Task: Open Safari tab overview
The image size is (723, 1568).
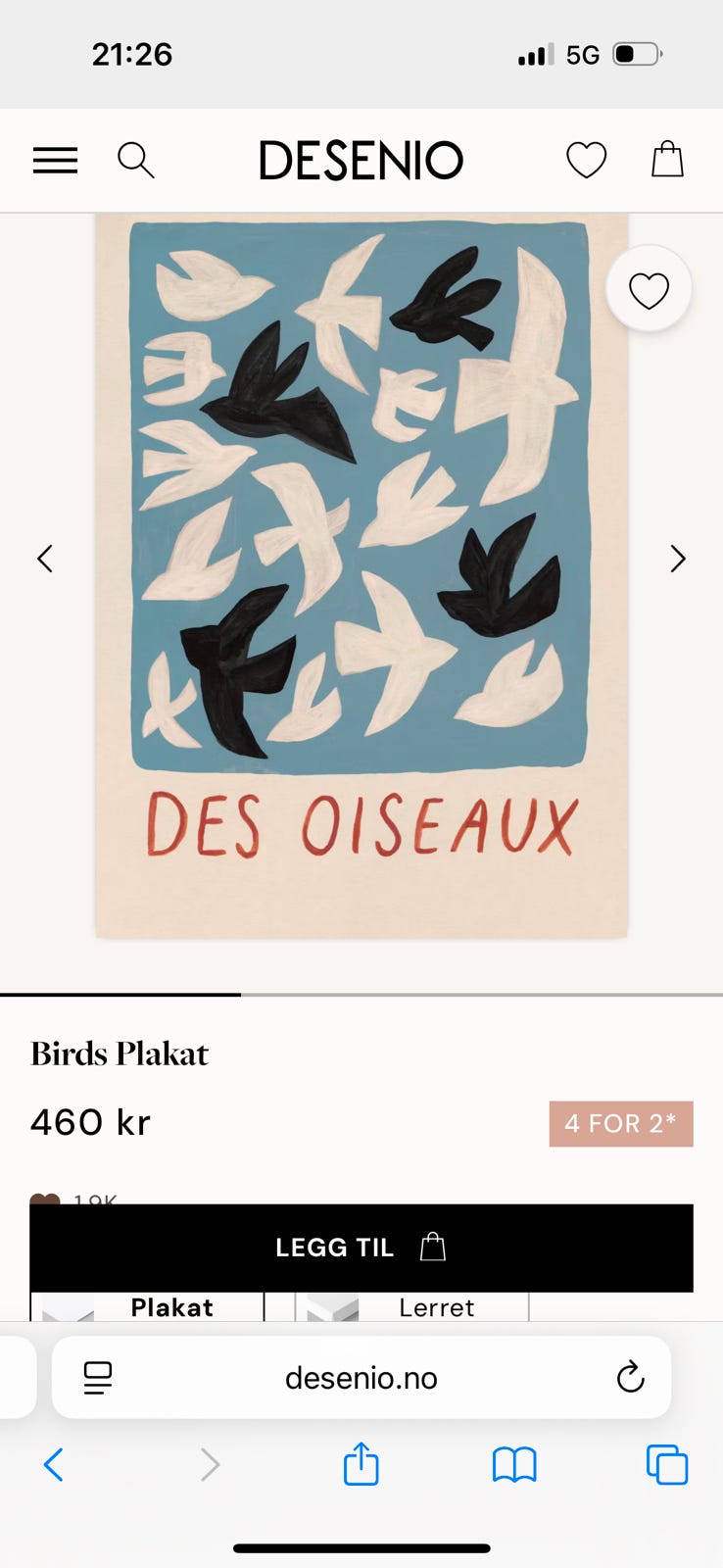Action: click(667, 1465)
